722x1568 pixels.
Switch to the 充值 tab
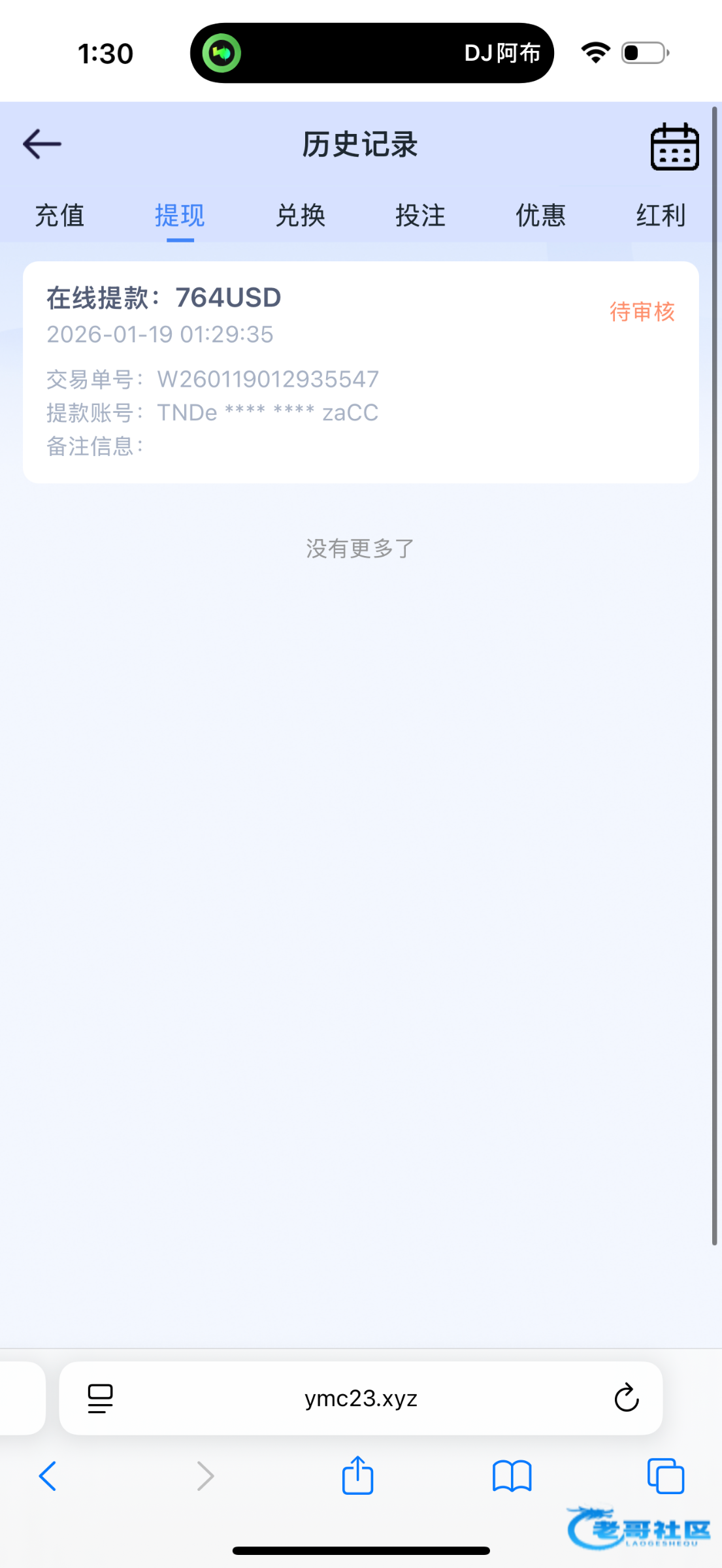(59, 216)
